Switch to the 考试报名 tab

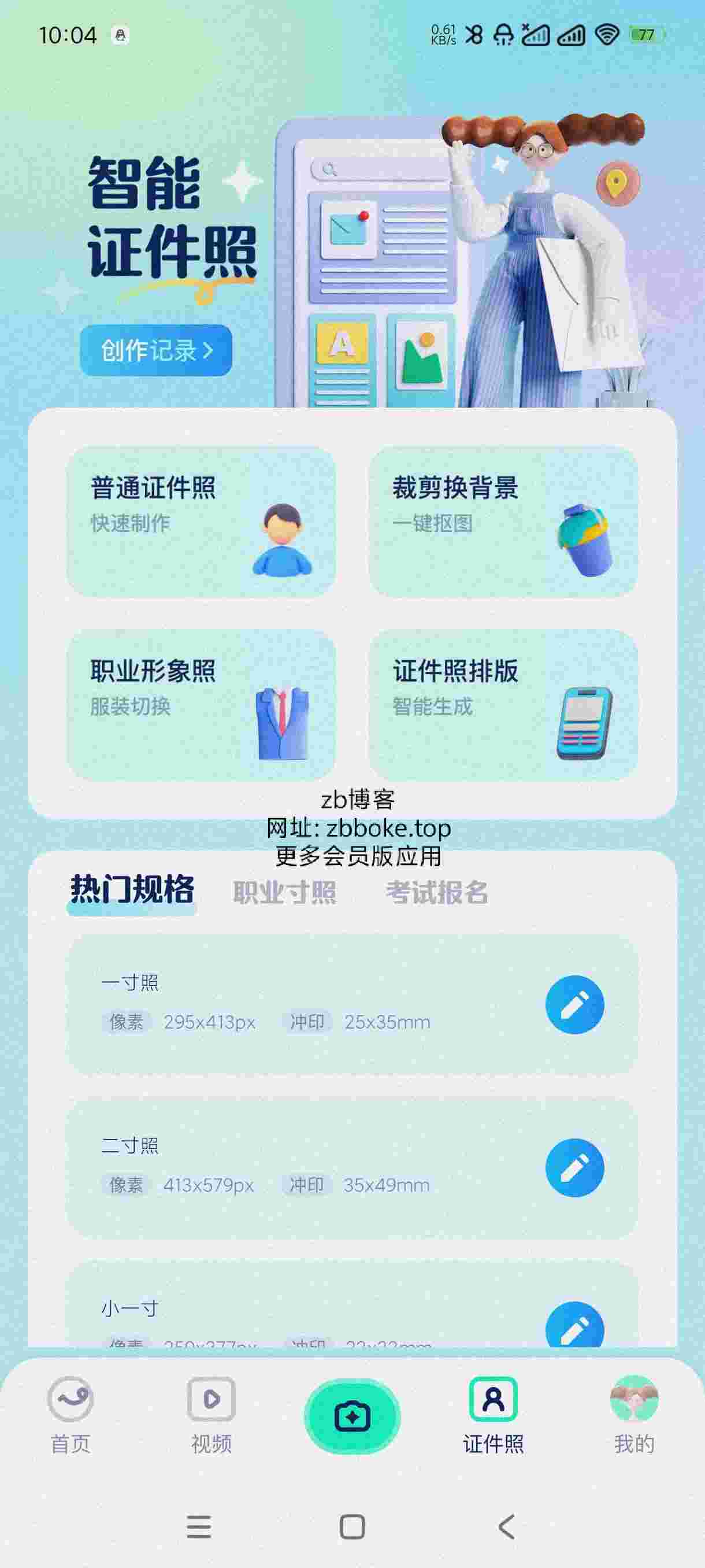(x=437, y=892)
